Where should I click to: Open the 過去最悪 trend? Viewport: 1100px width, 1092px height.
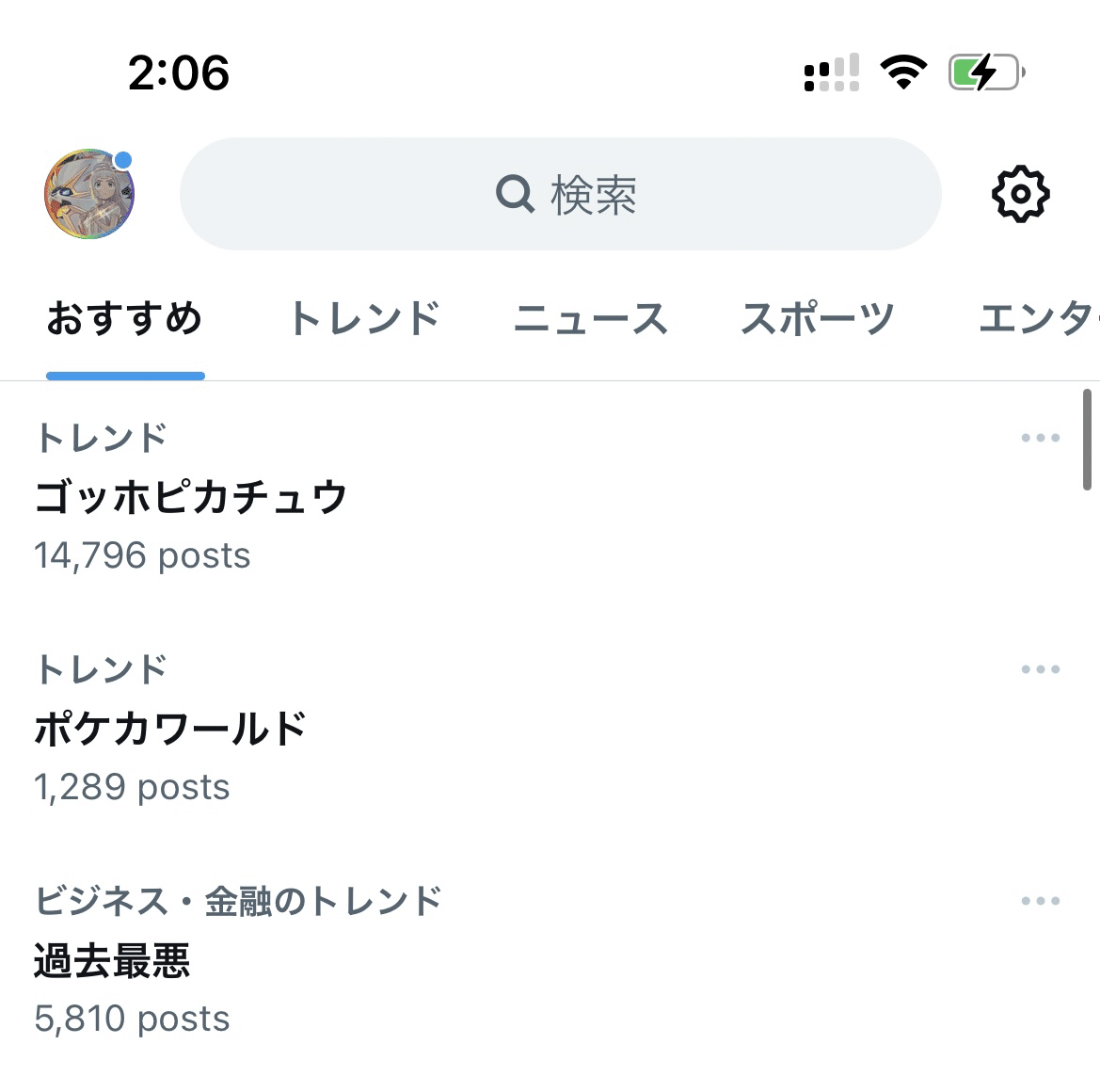113,960
